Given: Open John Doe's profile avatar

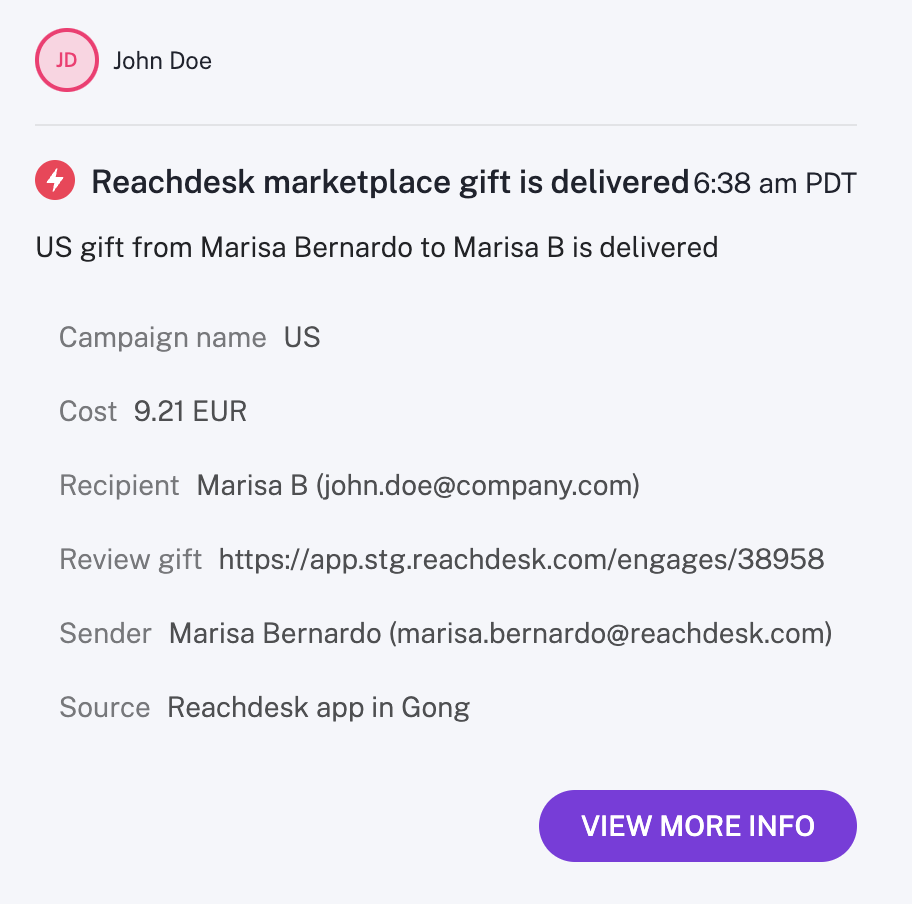Looking at the screenshot, I should [66, 60].
